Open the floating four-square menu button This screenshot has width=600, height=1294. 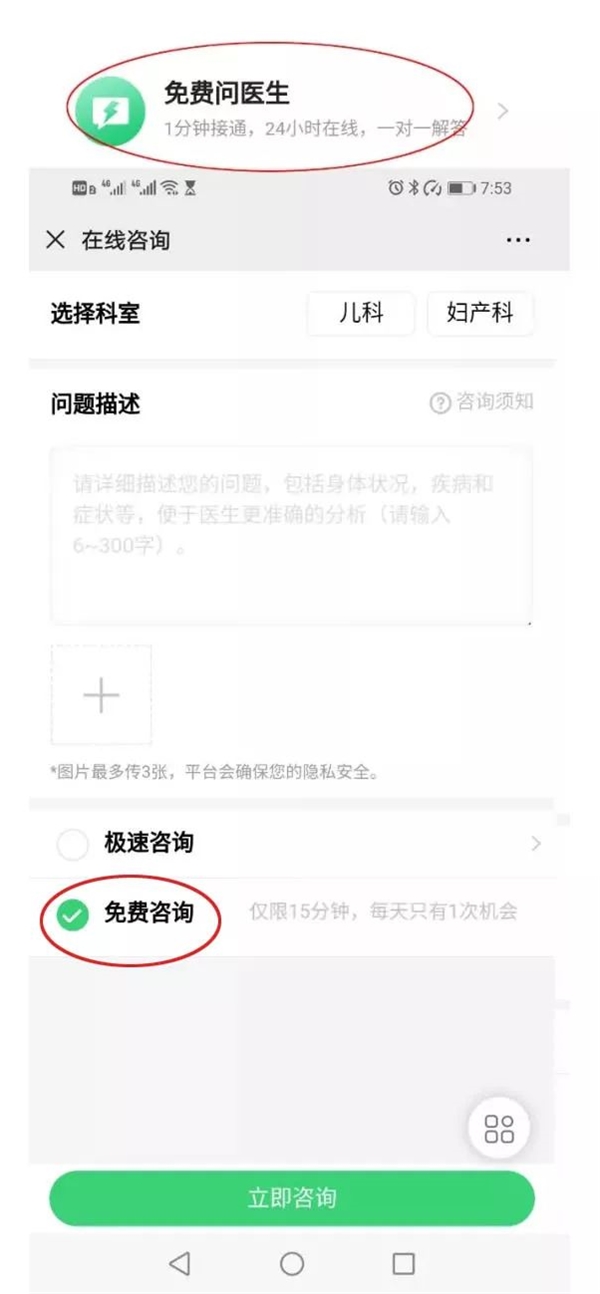pyautogui.click(x=498, y=1129)
